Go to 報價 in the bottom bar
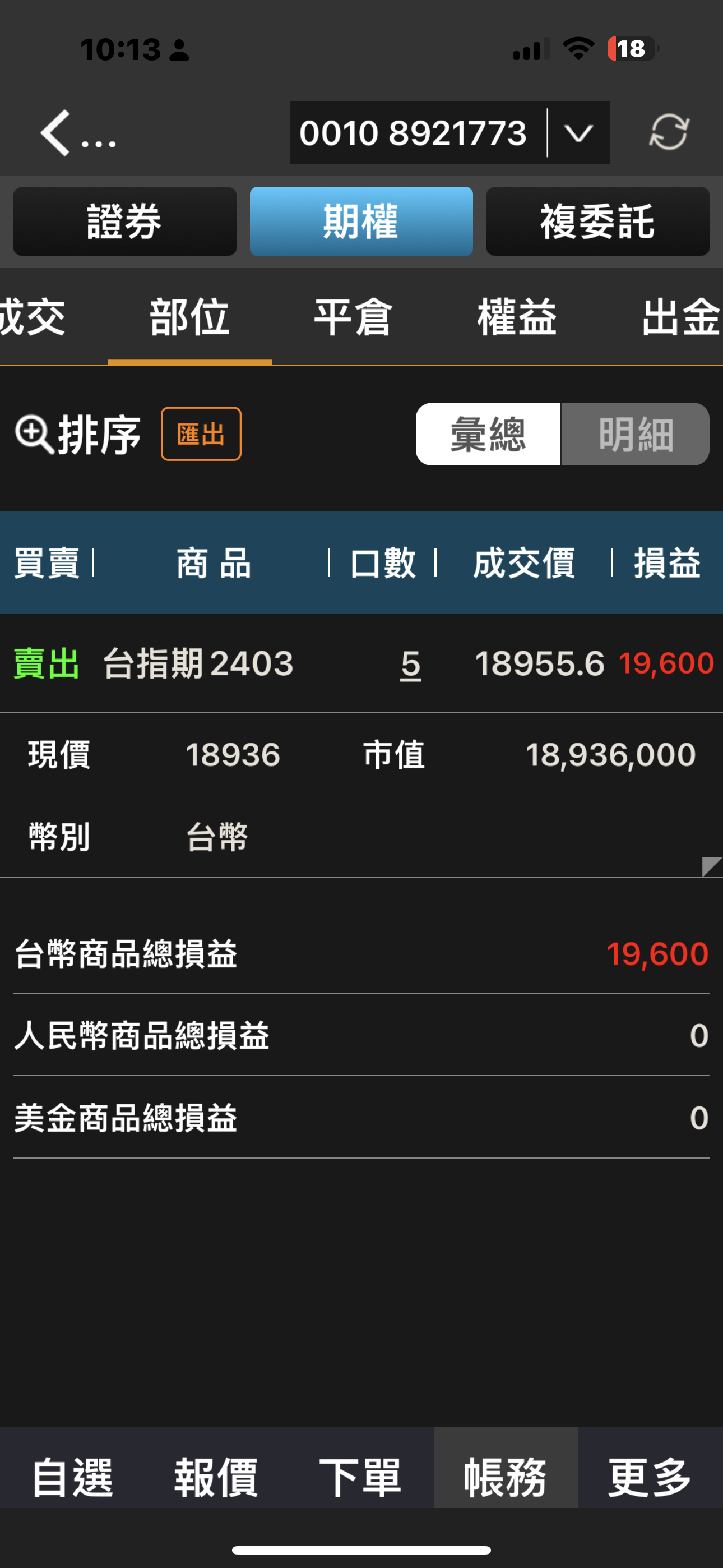The width and height of the screenshot is (723, 1568). pyautogui.click(x=217, y=1477)
